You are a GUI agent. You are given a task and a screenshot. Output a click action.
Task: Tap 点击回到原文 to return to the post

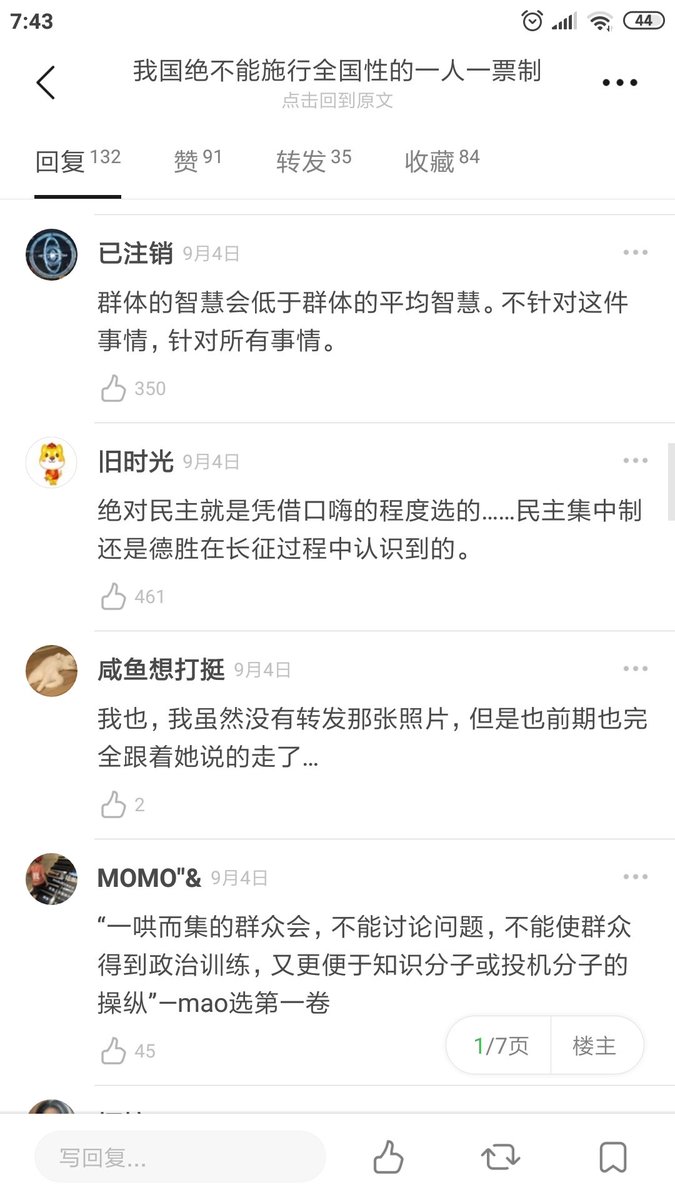pyautogui.click(x=337, y=101)
